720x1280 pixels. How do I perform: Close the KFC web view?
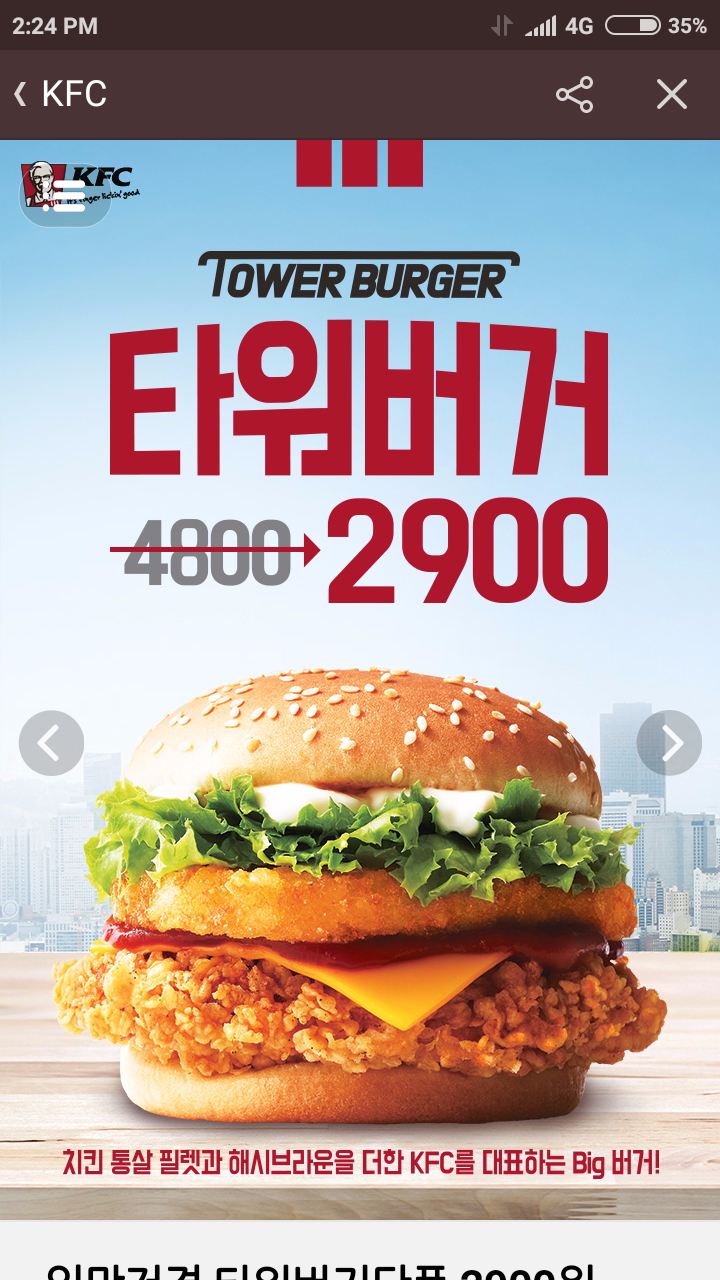coord(671,94)
